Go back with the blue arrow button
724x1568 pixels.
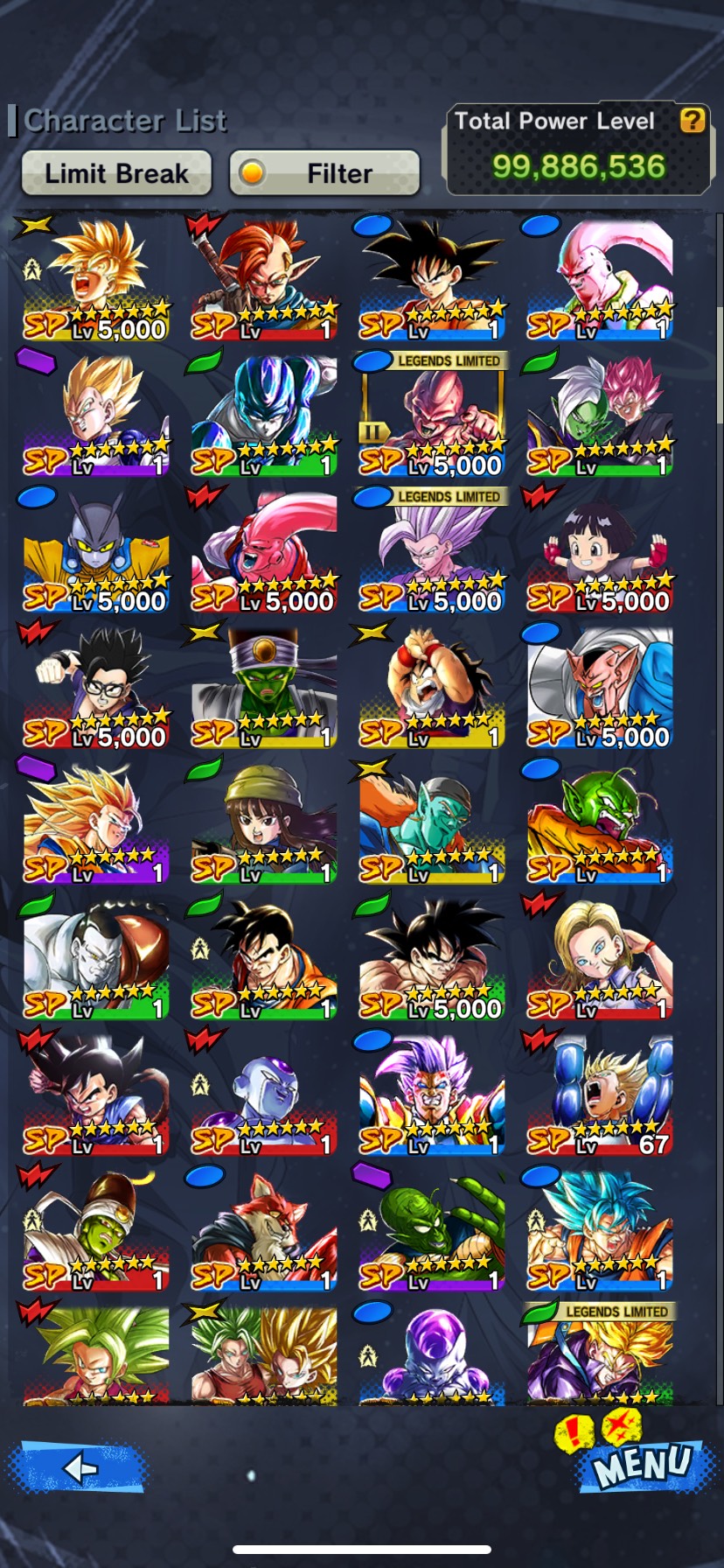point(77,1467)
